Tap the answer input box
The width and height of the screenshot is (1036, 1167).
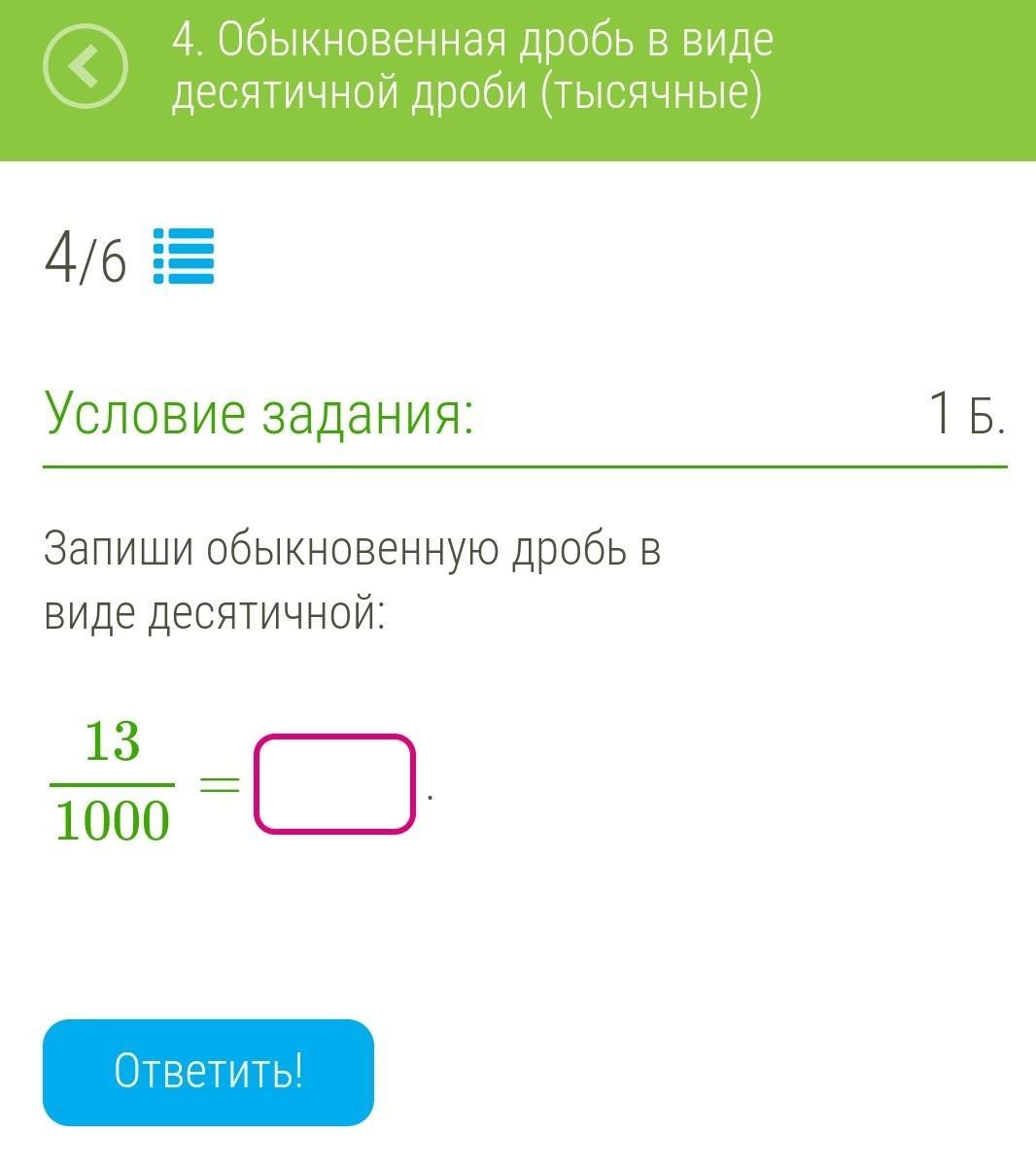334,784
